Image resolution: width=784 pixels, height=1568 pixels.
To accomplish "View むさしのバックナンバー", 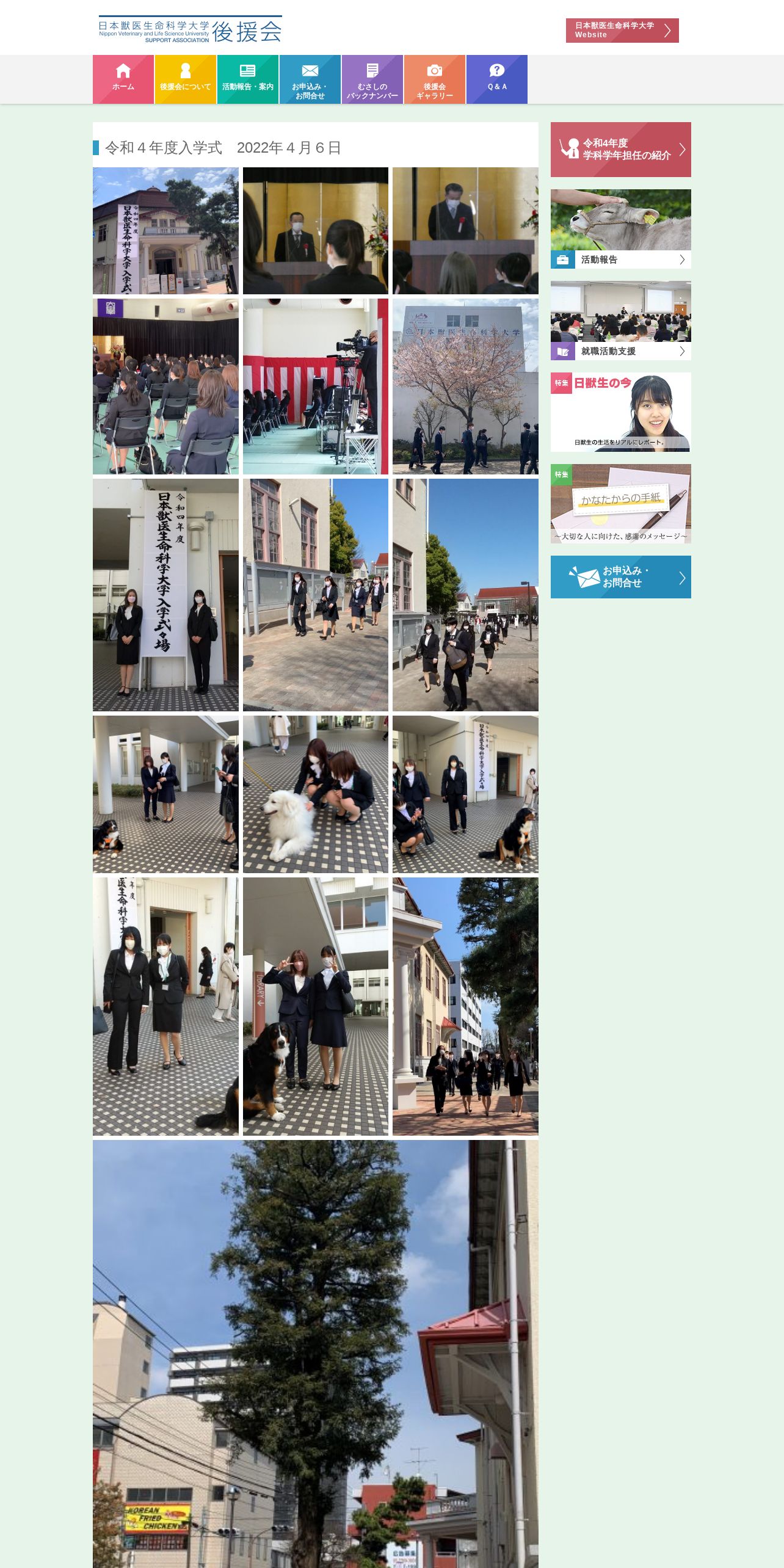I will pos(372,79).
